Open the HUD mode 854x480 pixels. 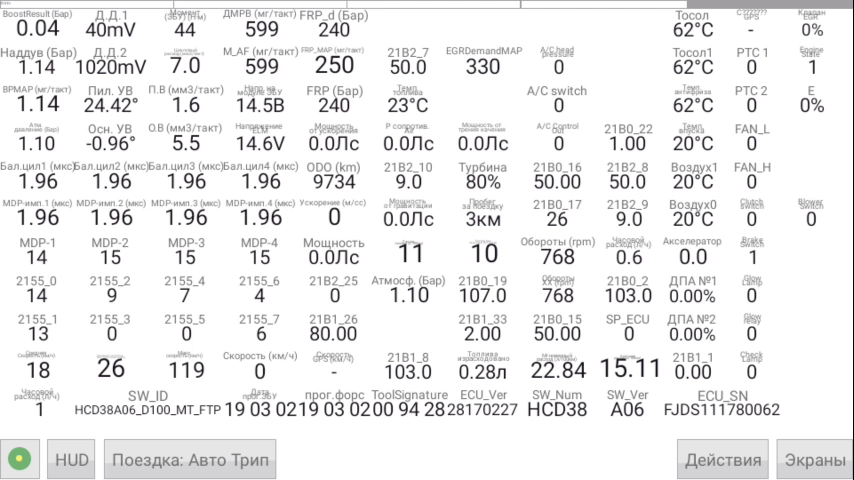pos(72,460)
